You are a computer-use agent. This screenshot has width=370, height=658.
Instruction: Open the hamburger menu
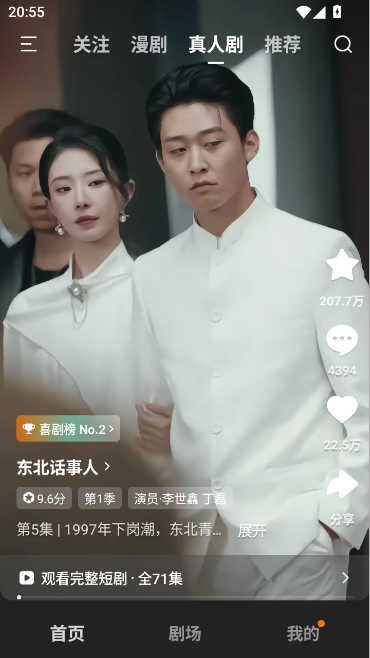[x=29, y=44]
